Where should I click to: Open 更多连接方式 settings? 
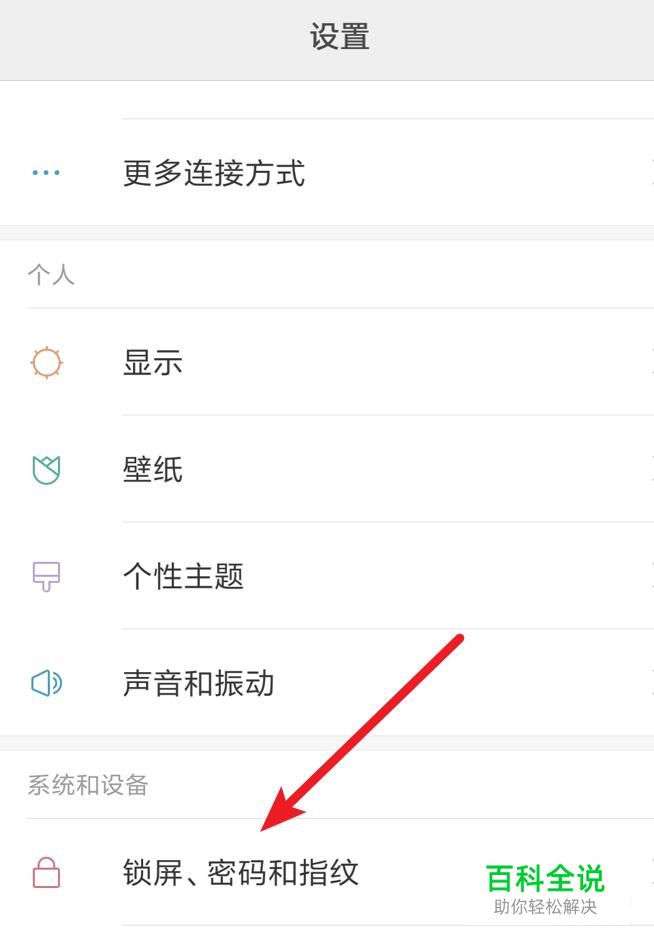(214, 173)
